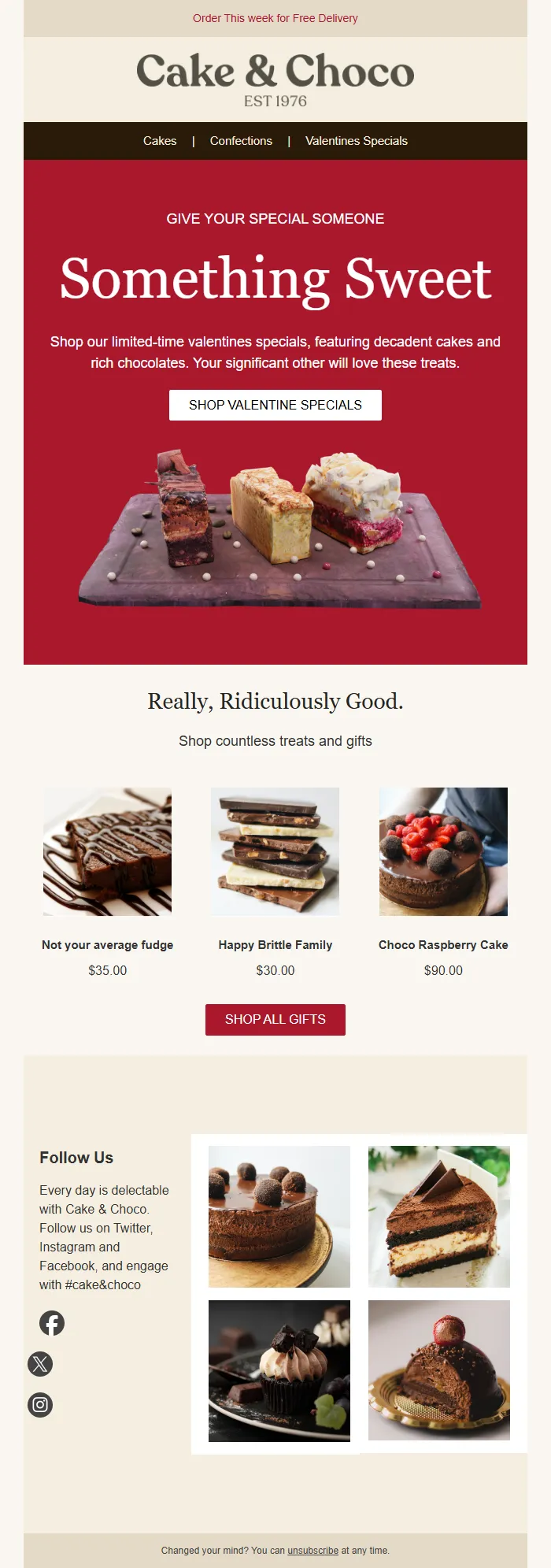The height and width of the screenshot is (1568, 551).
Task: Click the unsubscribe link in the footer
Action: [312, 1551]
